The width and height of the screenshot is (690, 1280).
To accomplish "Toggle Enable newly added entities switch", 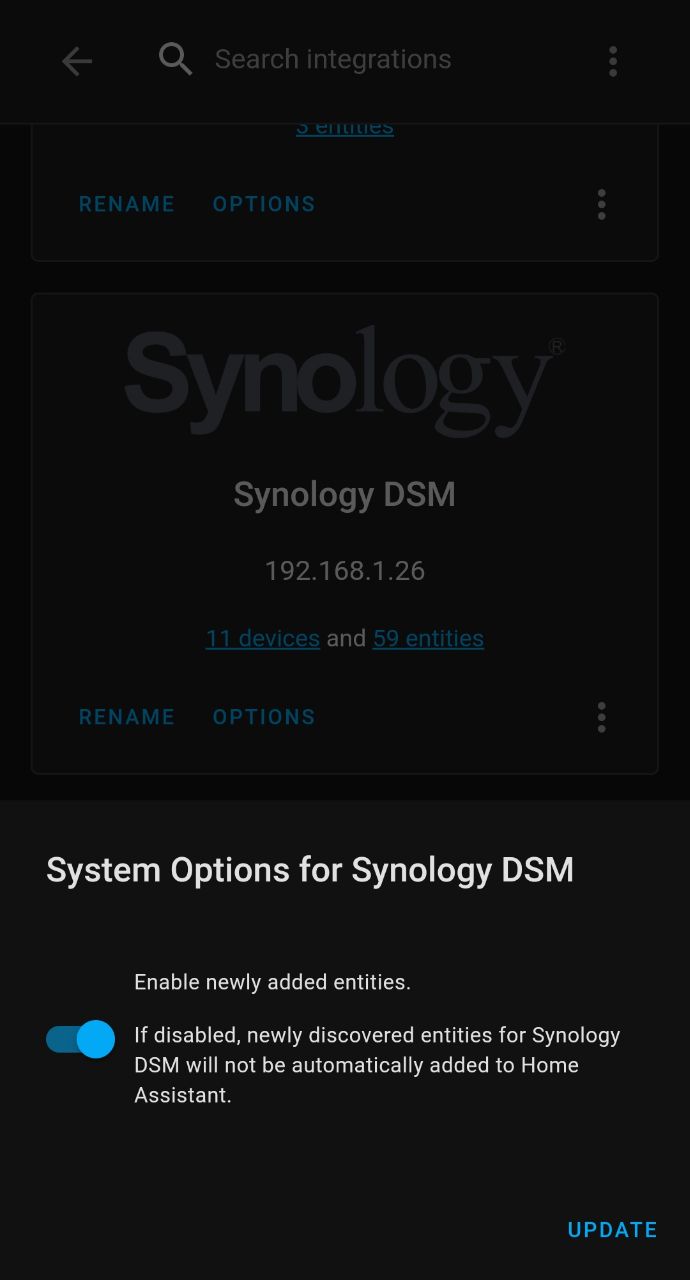I will tap(81, 1039).
